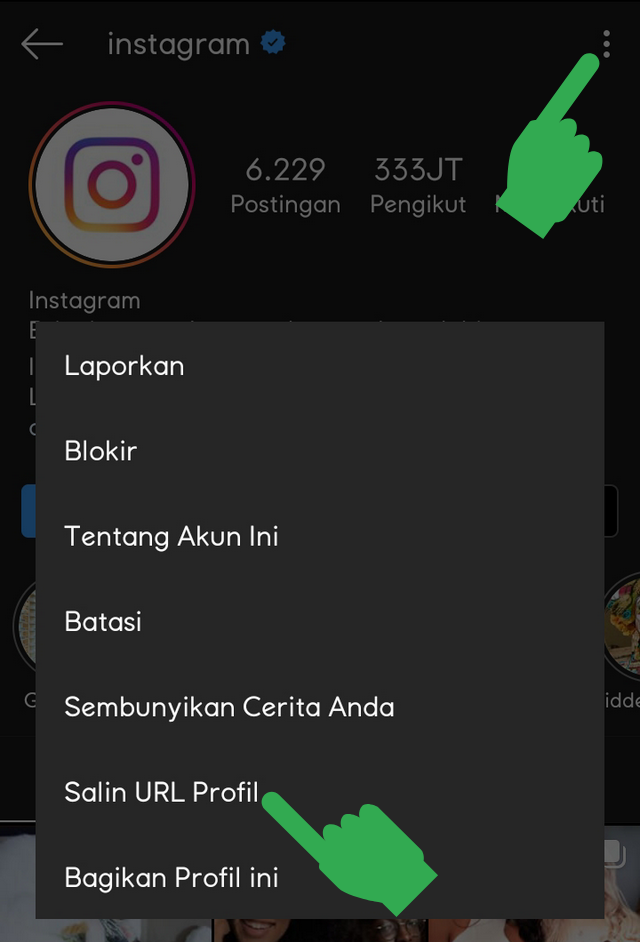This screenshot has width=640, height=942.
Task: Select Laporkan from the menu
Action: (124, 366)
